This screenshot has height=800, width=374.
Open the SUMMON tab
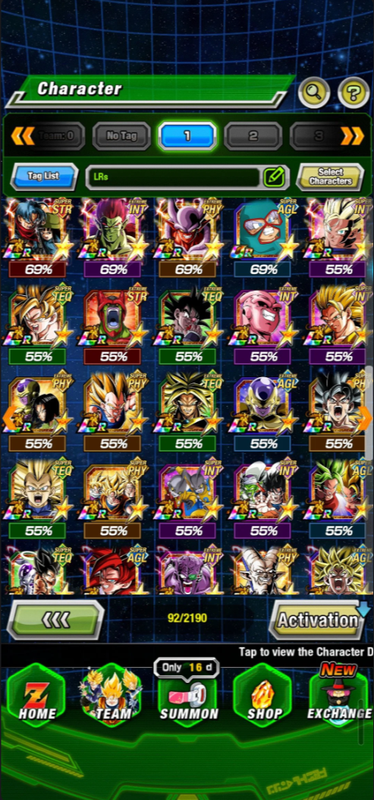click(x=188, y=697)
